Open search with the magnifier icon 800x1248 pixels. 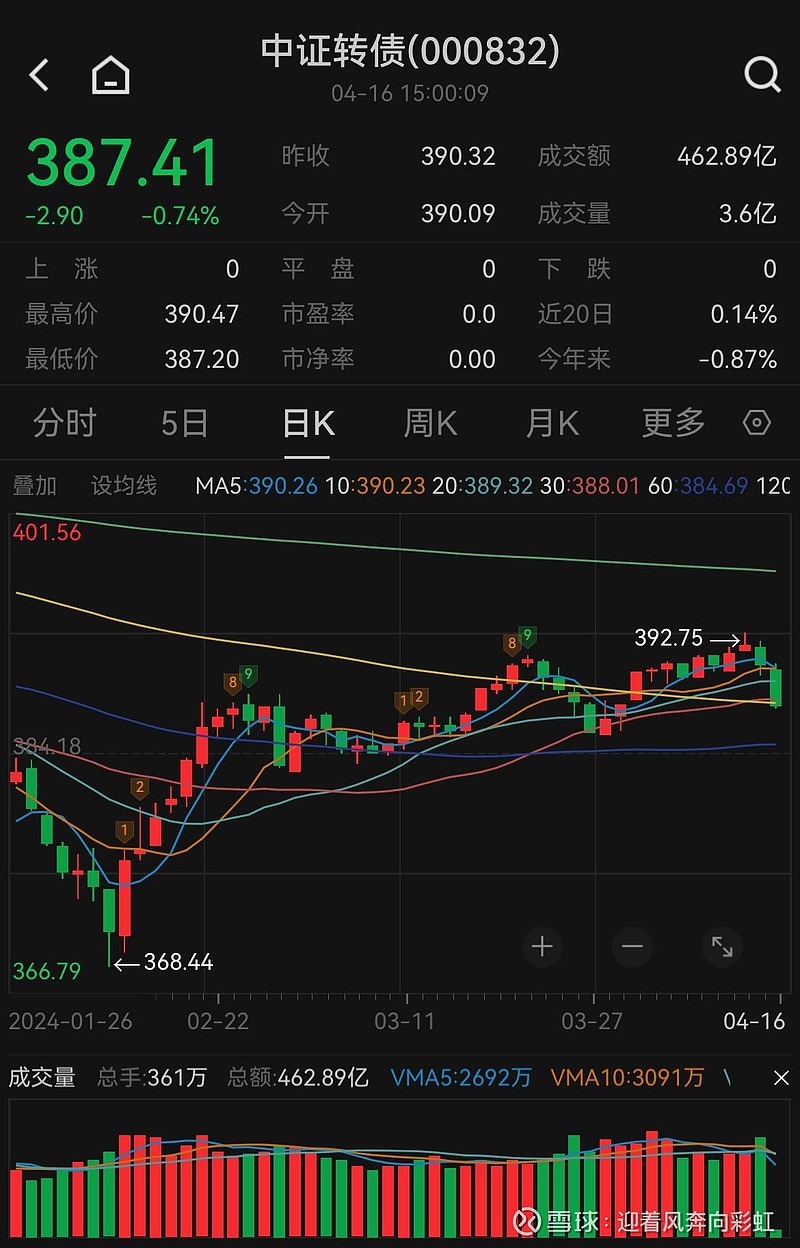pyautogui.click(x=762, y=74)
